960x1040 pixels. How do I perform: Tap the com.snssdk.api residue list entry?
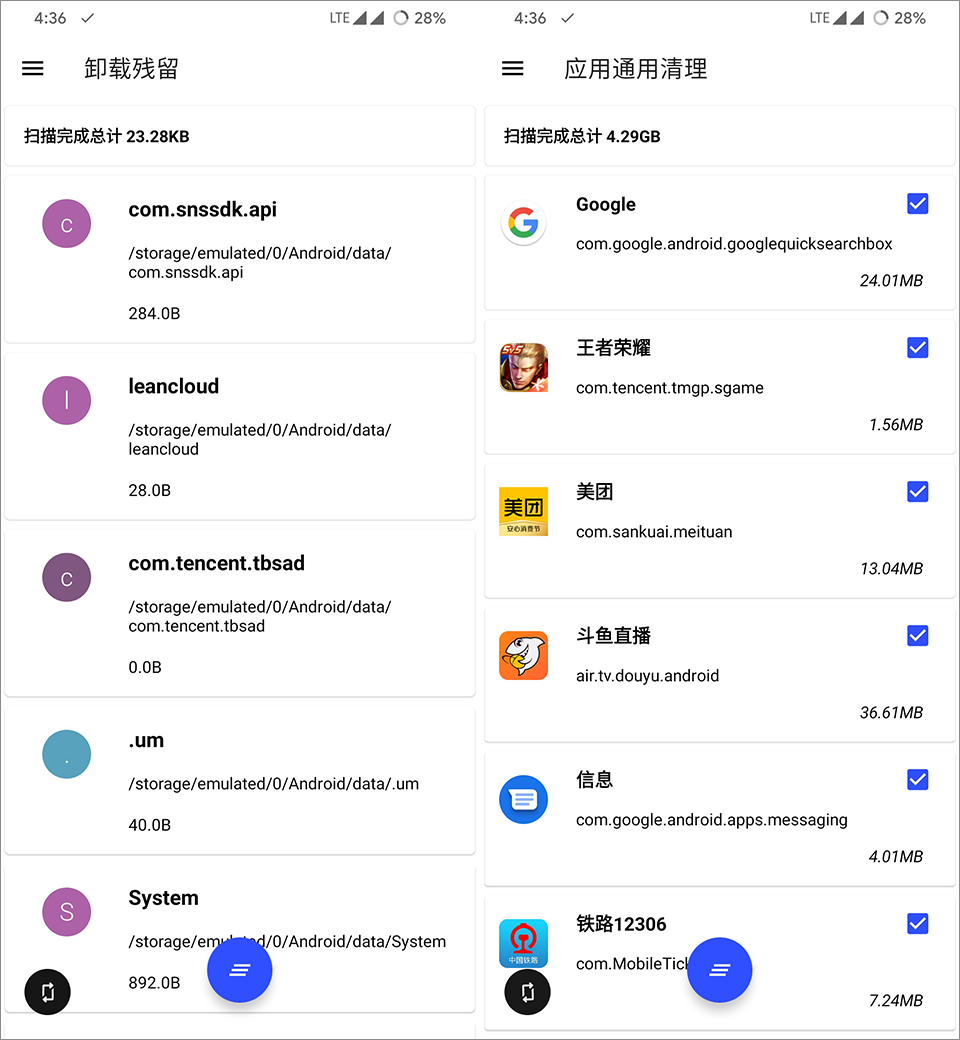click(x=240, y=258)
